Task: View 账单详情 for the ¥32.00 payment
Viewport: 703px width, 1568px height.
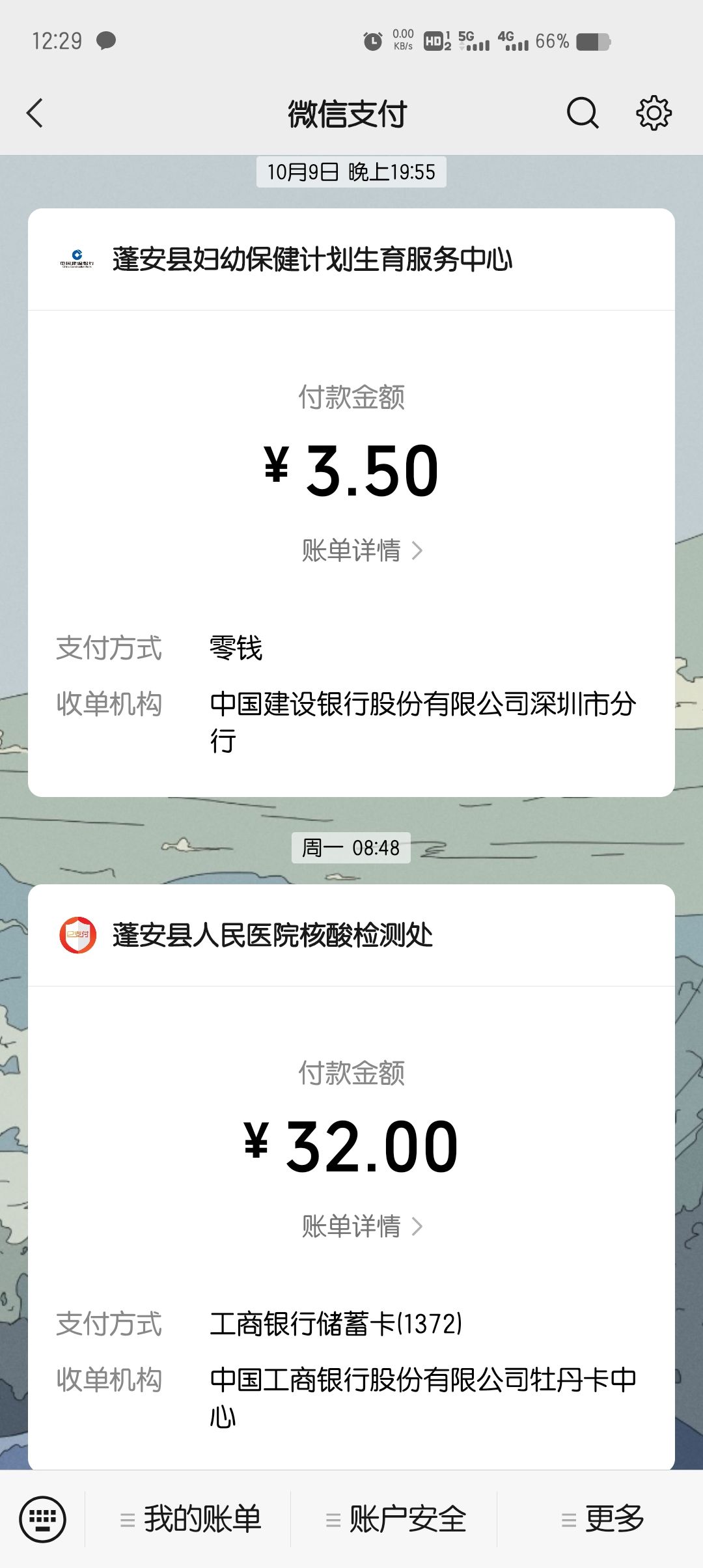Action: (362, 1227)
